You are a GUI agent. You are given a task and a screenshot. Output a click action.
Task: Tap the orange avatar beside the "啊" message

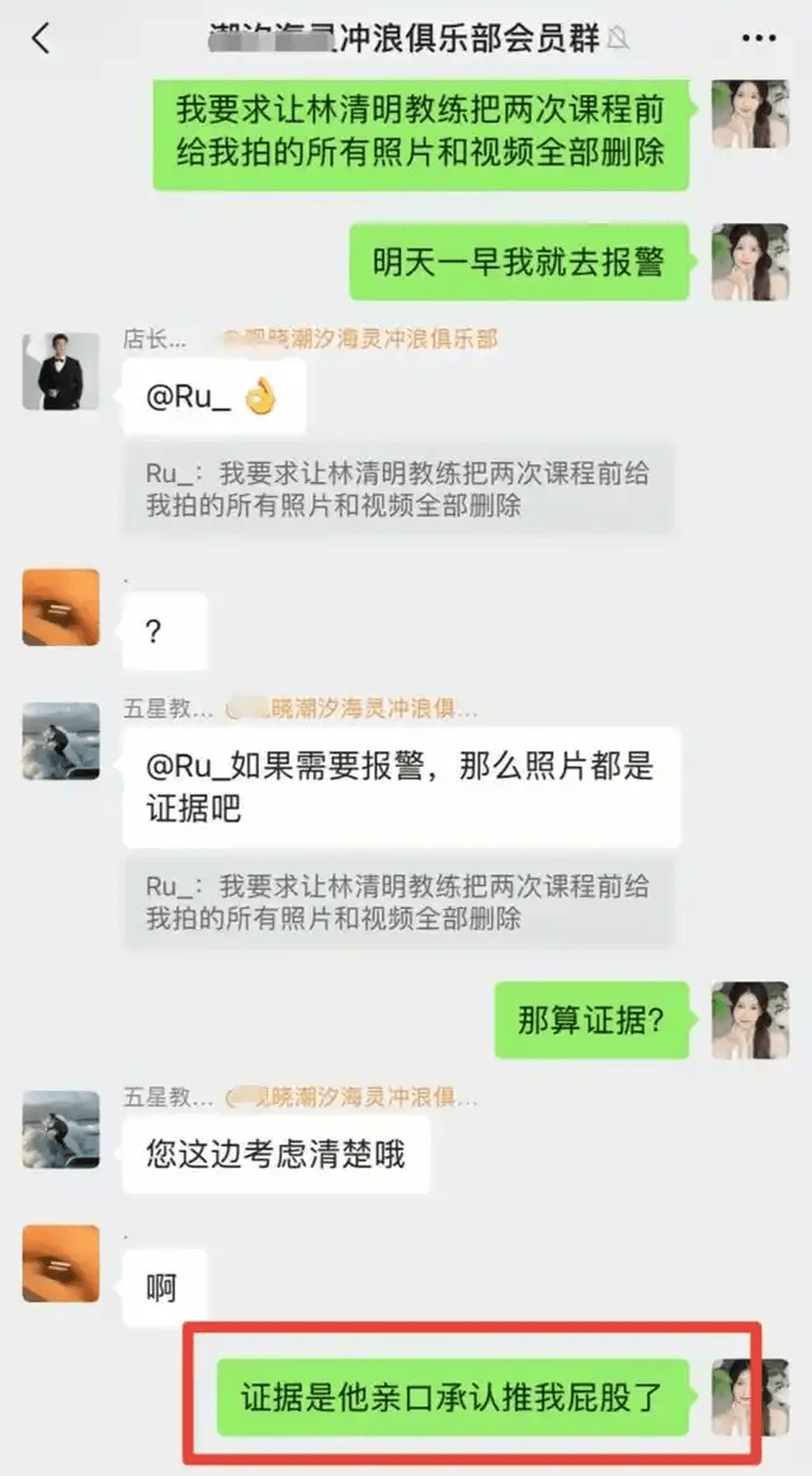click(x=61, y=1264)
